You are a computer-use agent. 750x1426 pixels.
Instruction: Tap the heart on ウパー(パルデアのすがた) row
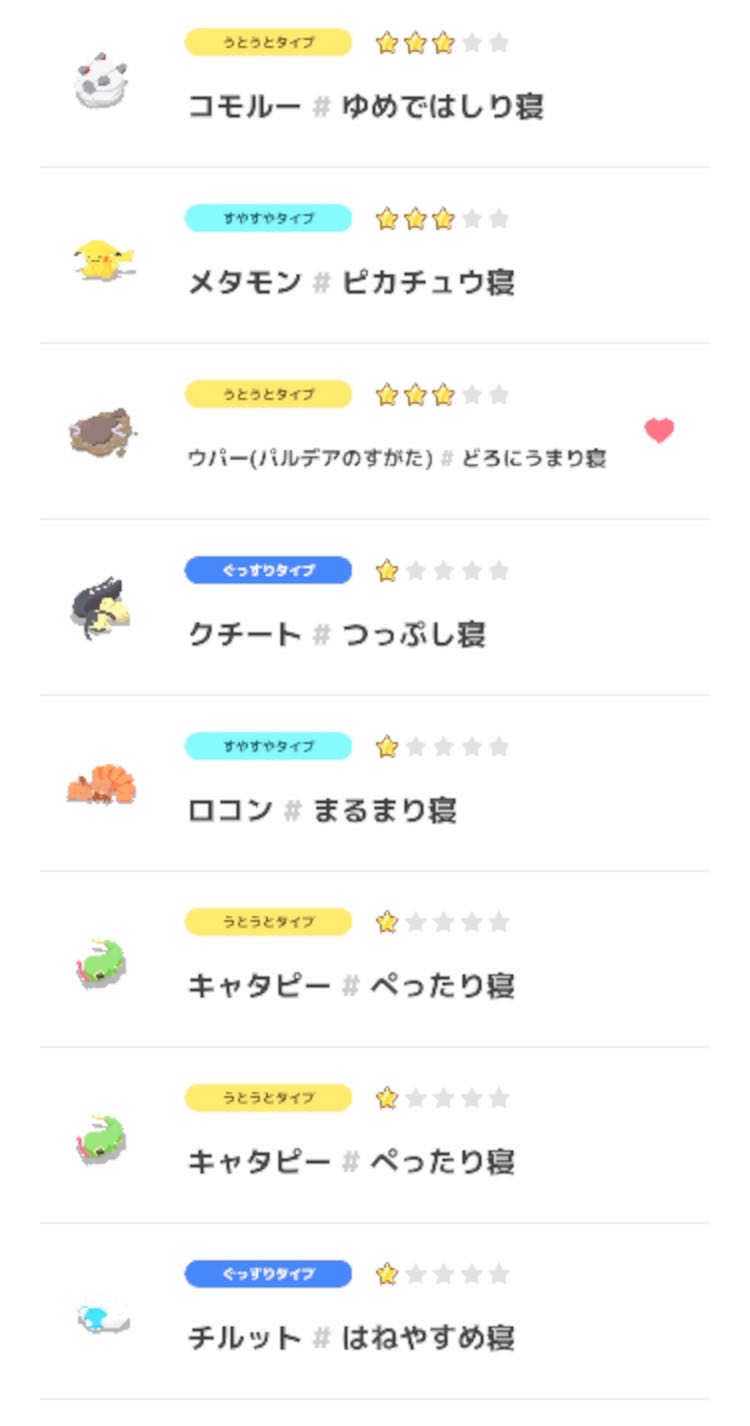[x=659, y=431]
